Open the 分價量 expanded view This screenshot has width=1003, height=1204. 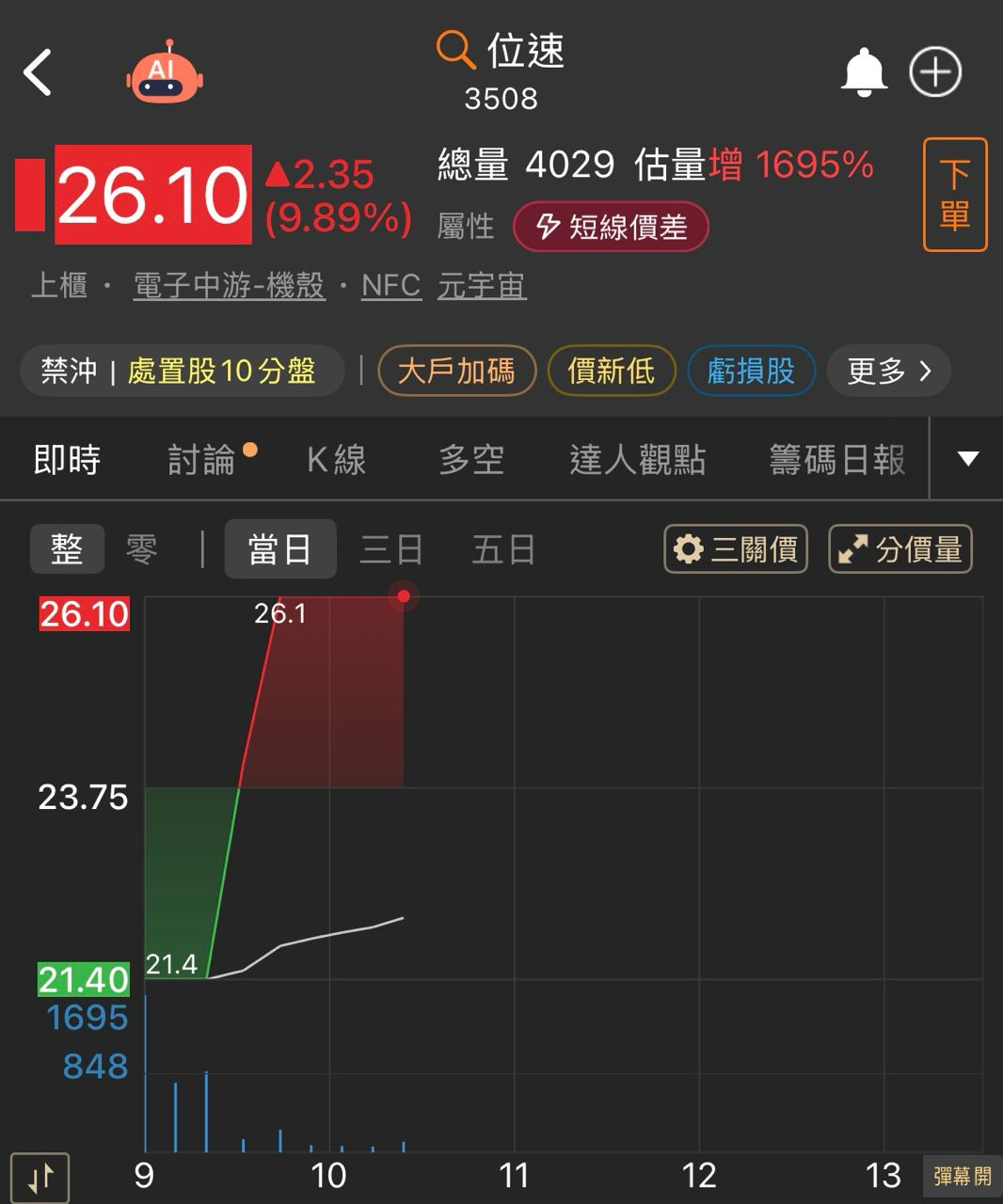[x=900, y=549]
